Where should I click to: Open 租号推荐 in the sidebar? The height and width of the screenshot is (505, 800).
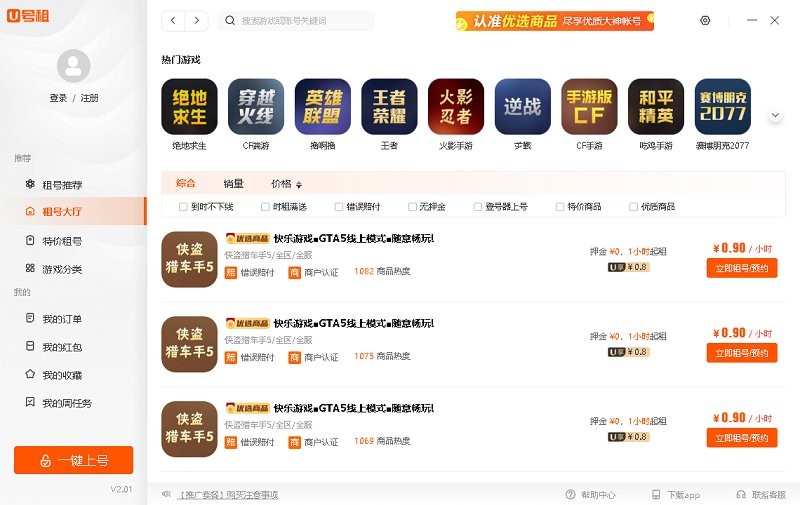click(62, 185)
